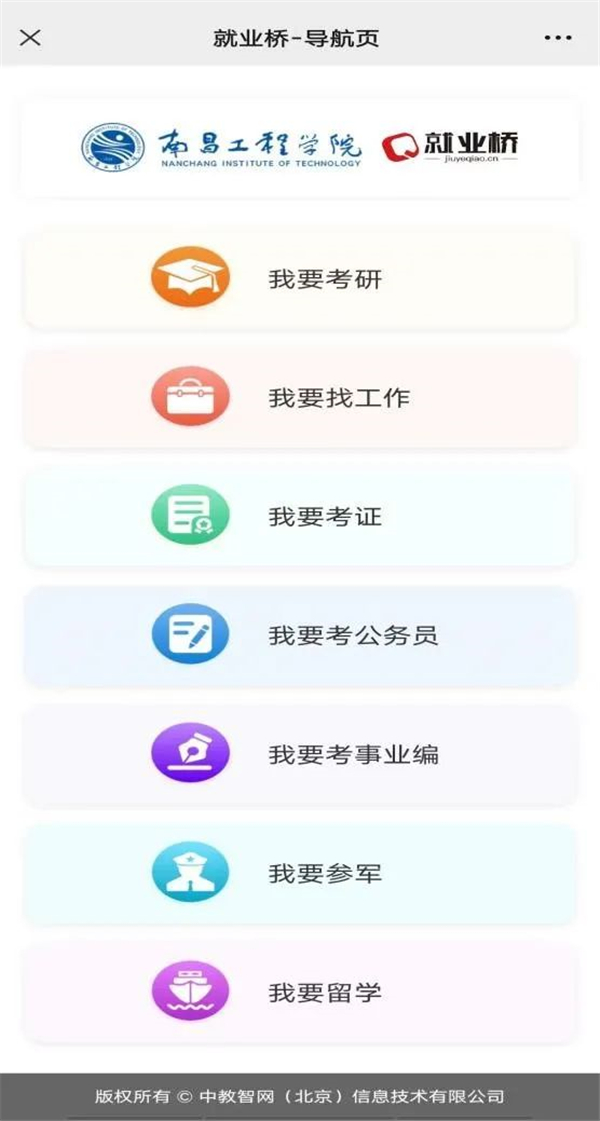The width and height of the screenshot is (600, 1121).
Task: Open the 我要参军 option
Action: (x=300, y=873)
